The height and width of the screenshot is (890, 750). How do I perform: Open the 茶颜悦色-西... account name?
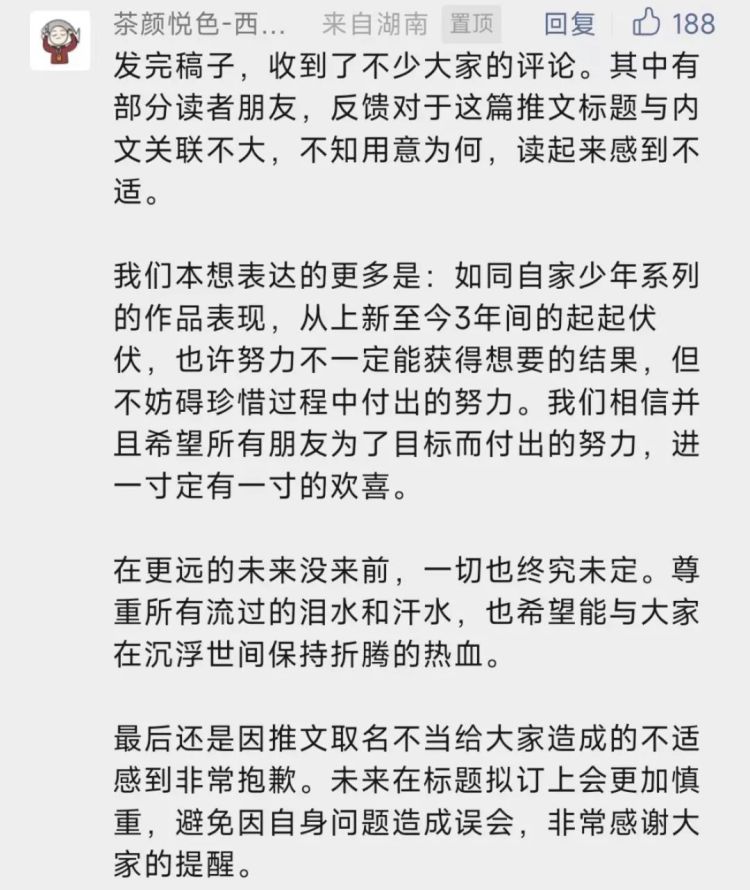(x=200, y=24)
